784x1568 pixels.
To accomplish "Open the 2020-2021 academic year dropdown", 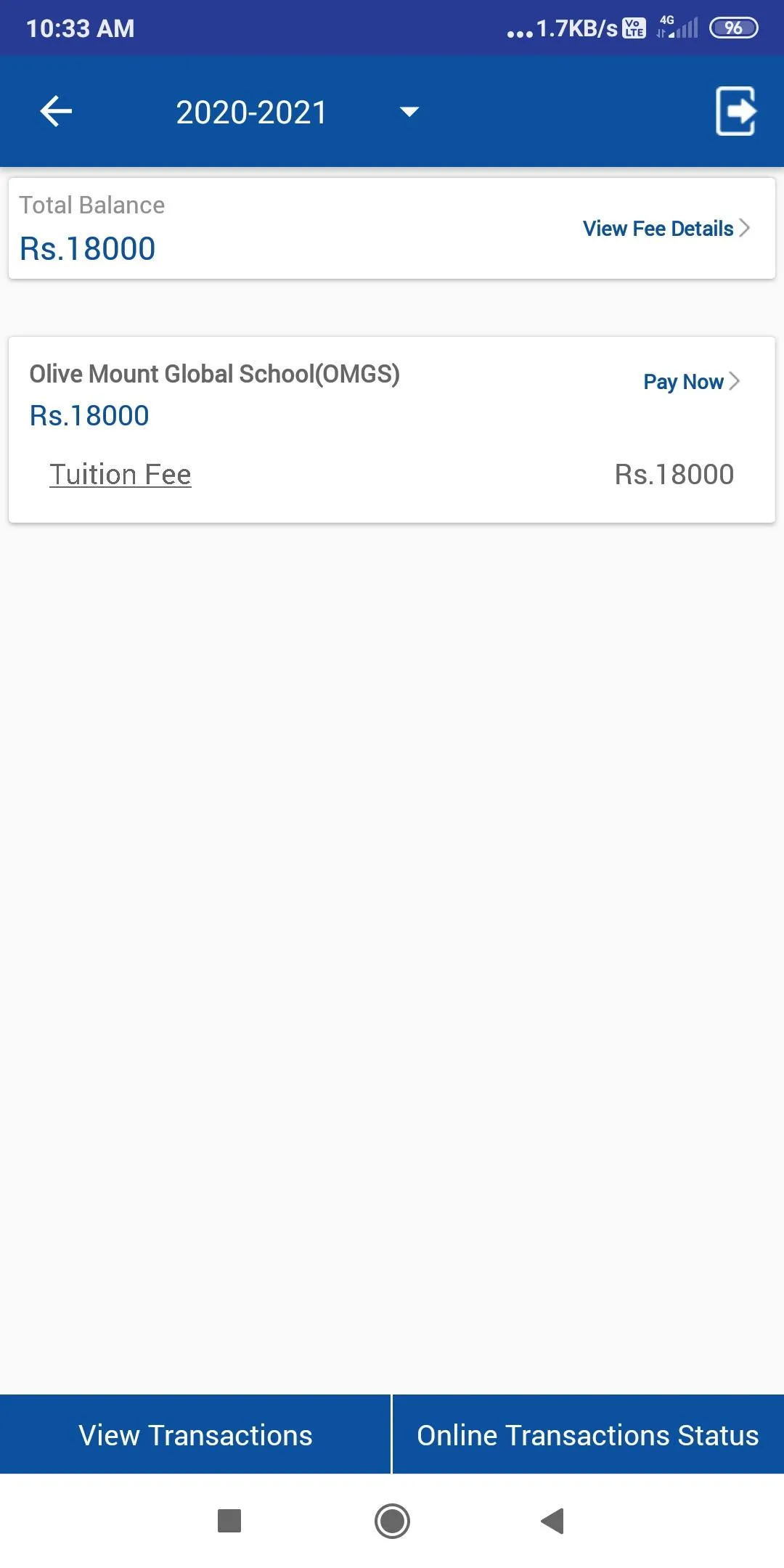I will pos(298,112).
